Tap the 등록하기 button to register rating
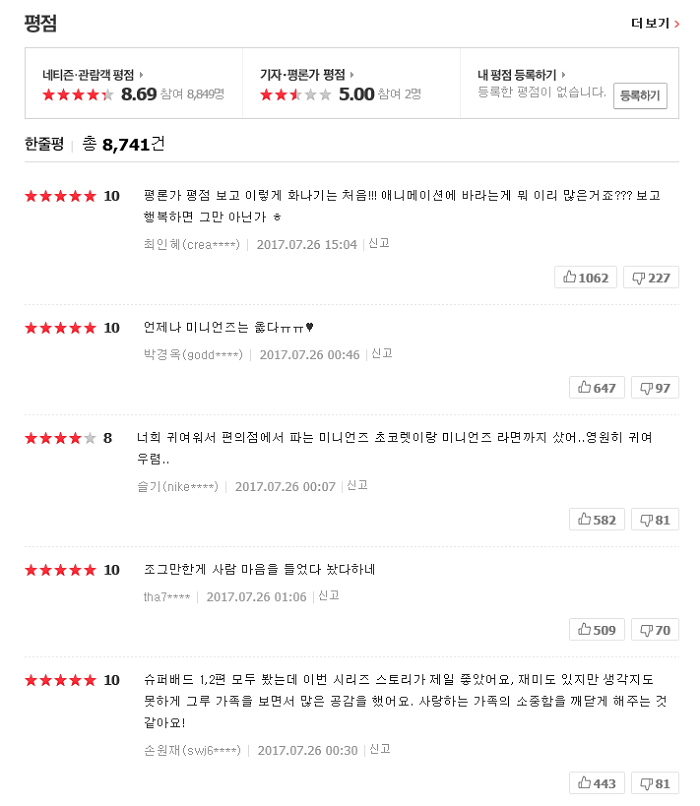The width and height of the screenshot is (700, 806). [640, 96]
